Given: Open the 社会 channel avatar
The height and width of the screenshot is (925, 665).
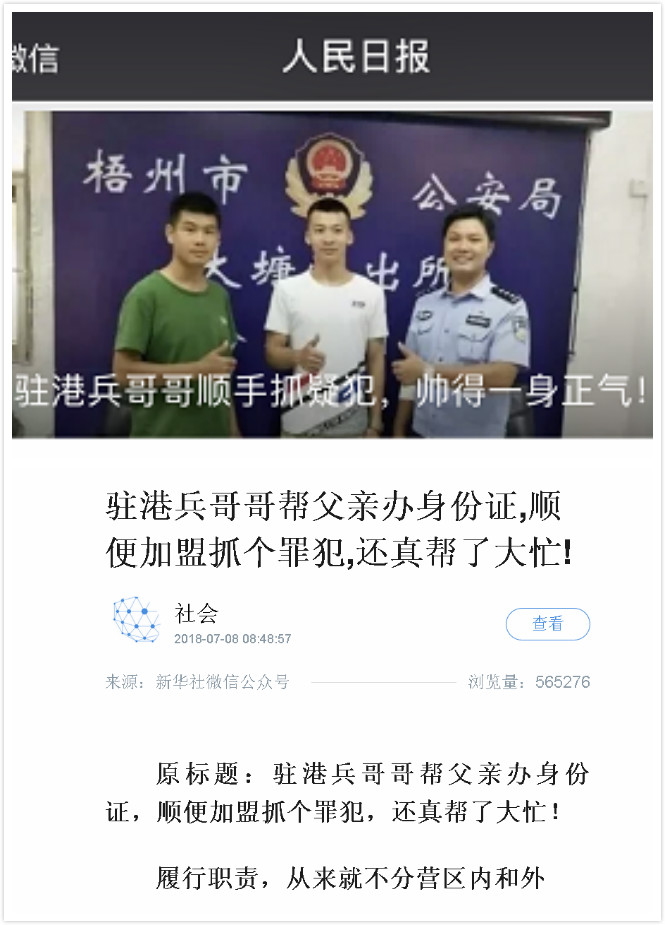Looking at the screenshot, I should (136, 620).
